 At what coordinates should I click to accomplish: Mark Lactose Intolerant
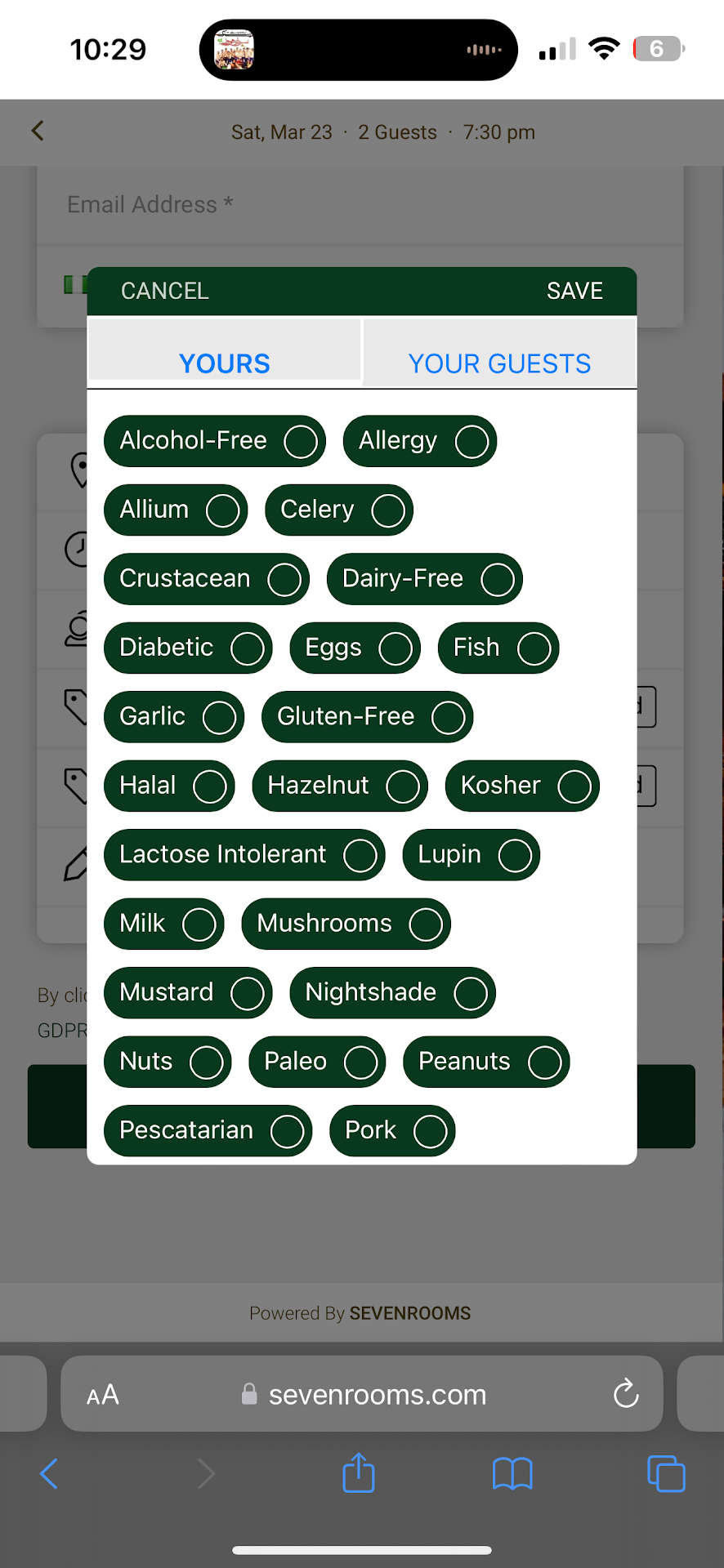(x=244, y=855)
